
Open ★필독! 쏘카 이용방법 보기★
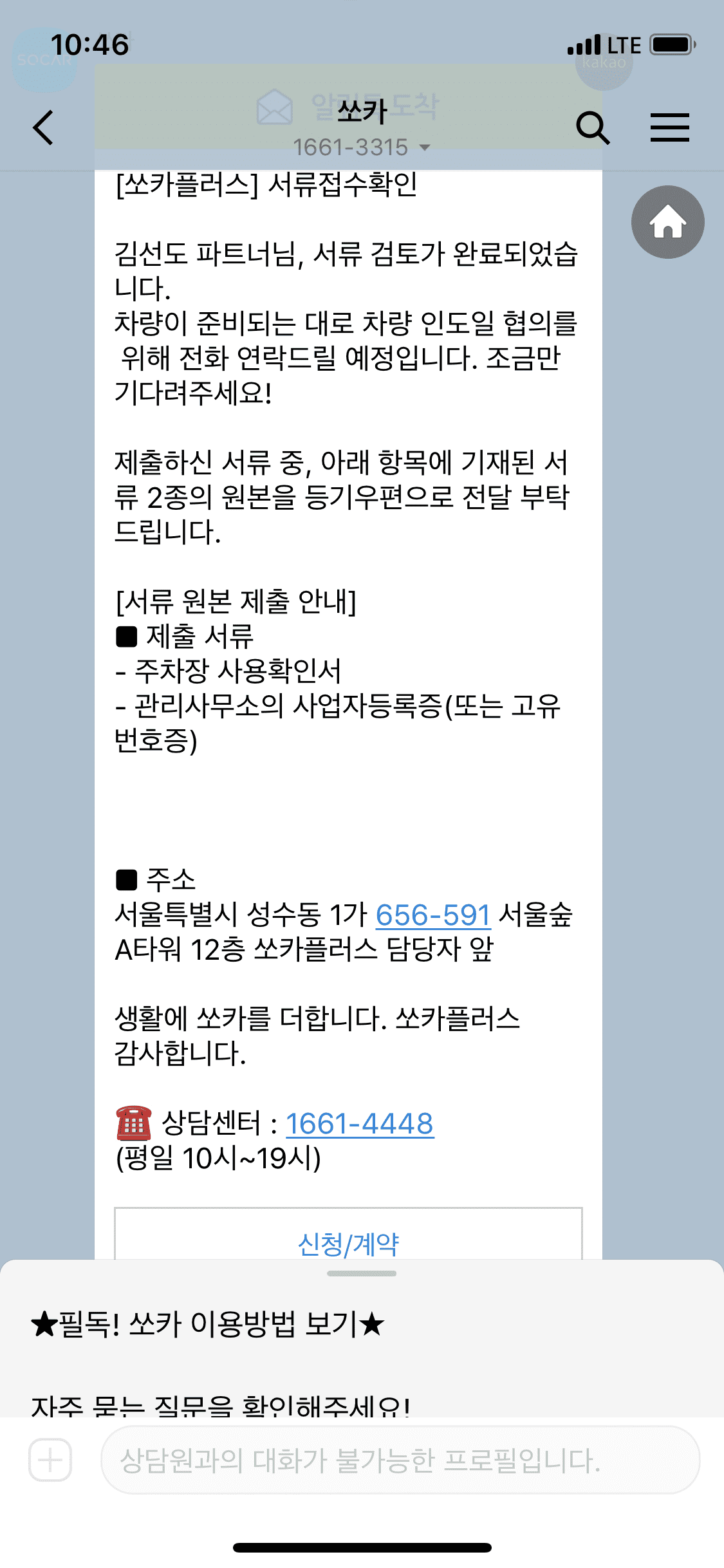click(x=207, y=1324)
